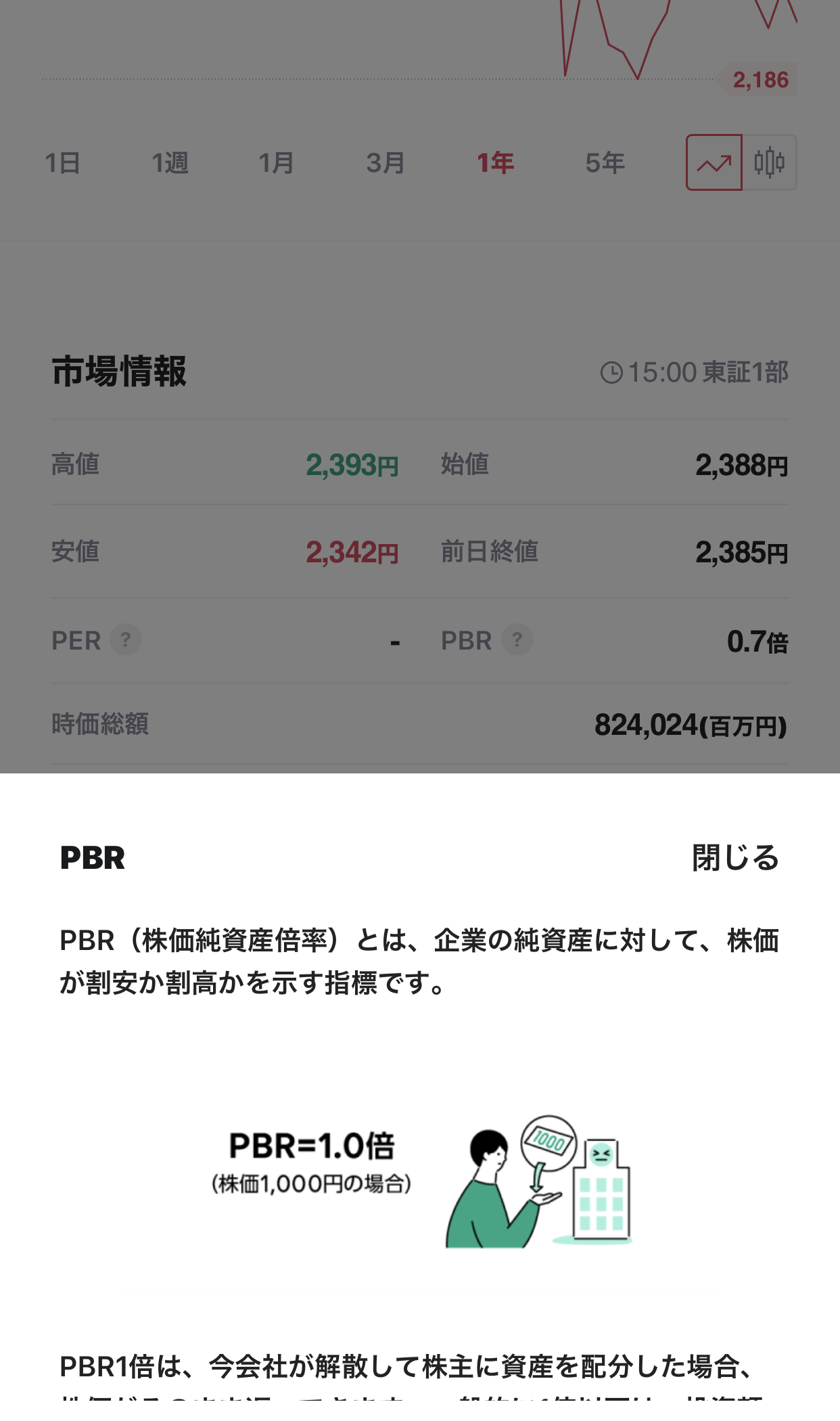Switch to line chart view
840x1421 pixels.
click(x=714, y=162)
